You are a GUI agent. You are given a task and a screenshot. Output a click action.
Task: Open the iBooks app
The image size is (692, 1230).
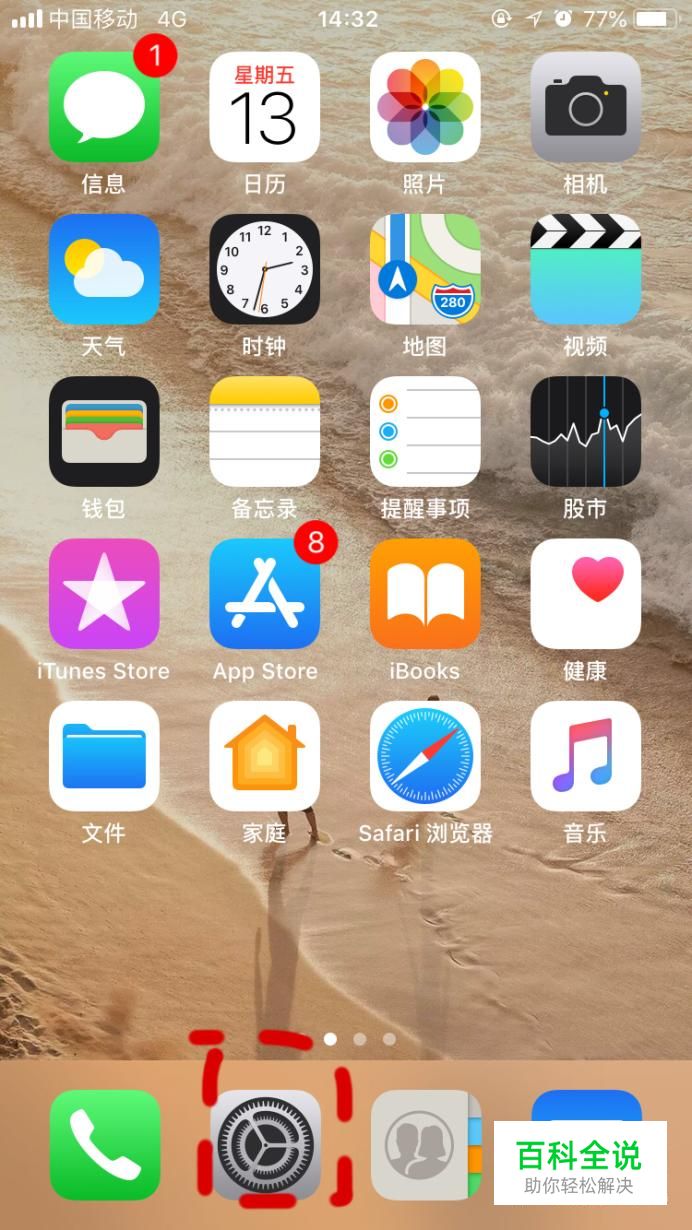(425, 594)
